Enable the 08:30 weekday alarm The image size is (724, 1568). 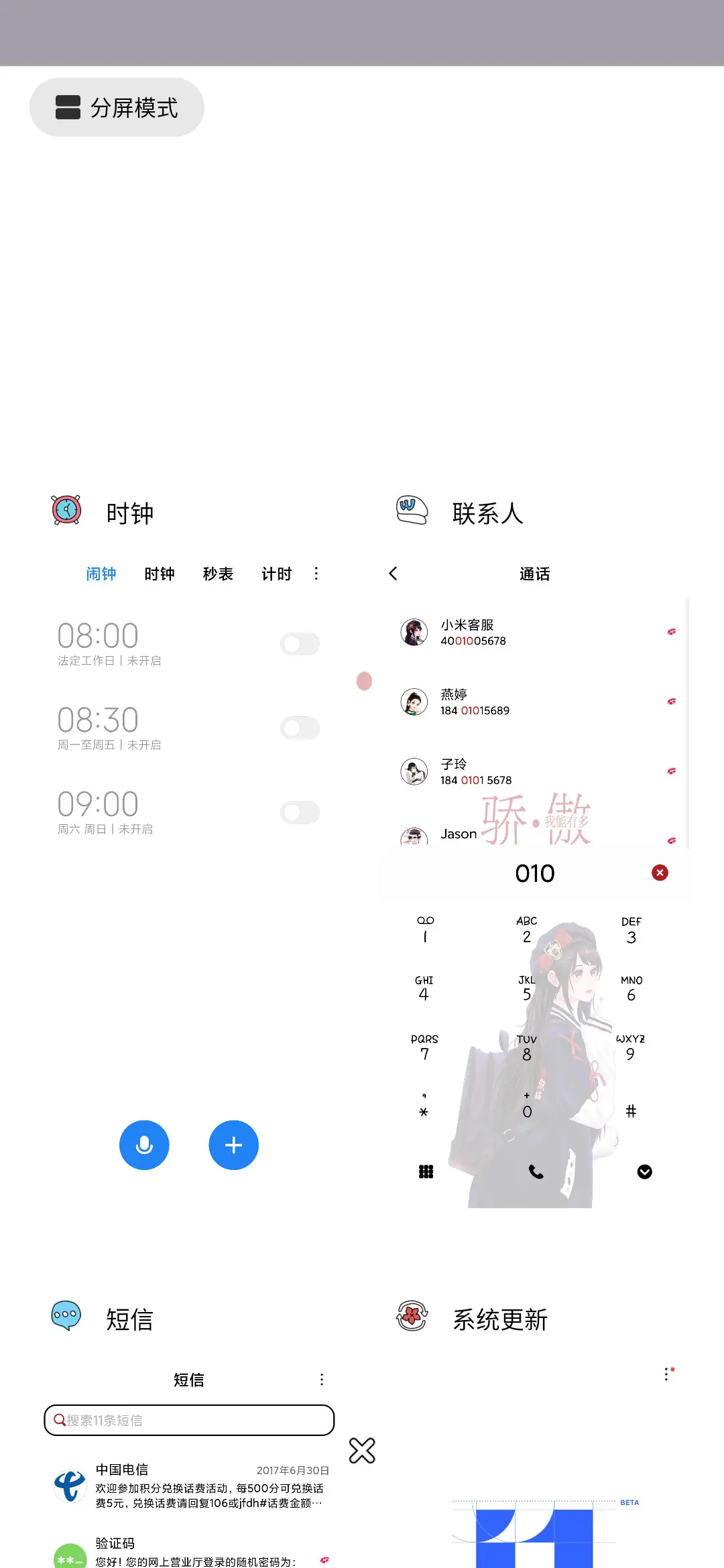pos(299,728)
